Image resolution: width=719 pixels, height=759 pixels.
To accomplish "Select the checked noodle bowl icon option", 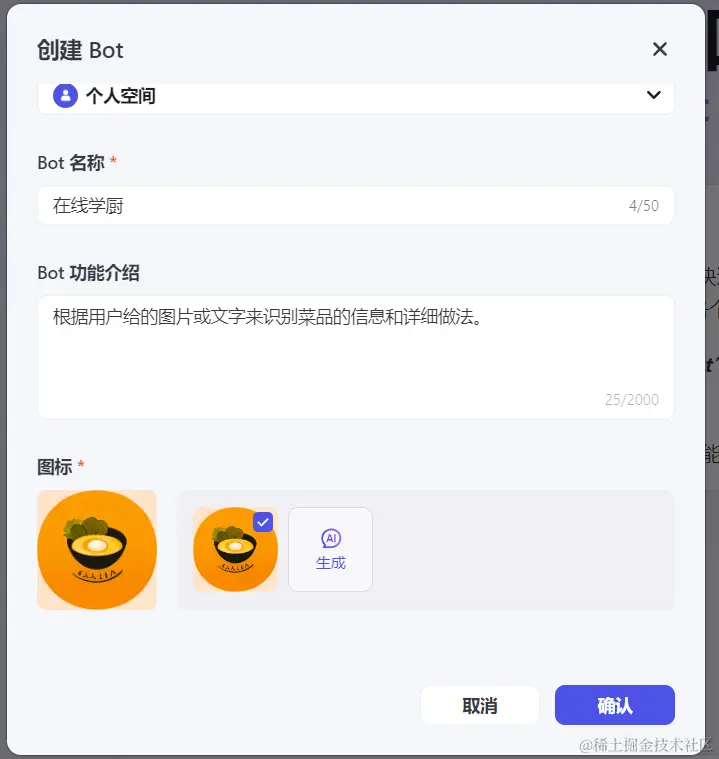I will click(x=235, y=549).
